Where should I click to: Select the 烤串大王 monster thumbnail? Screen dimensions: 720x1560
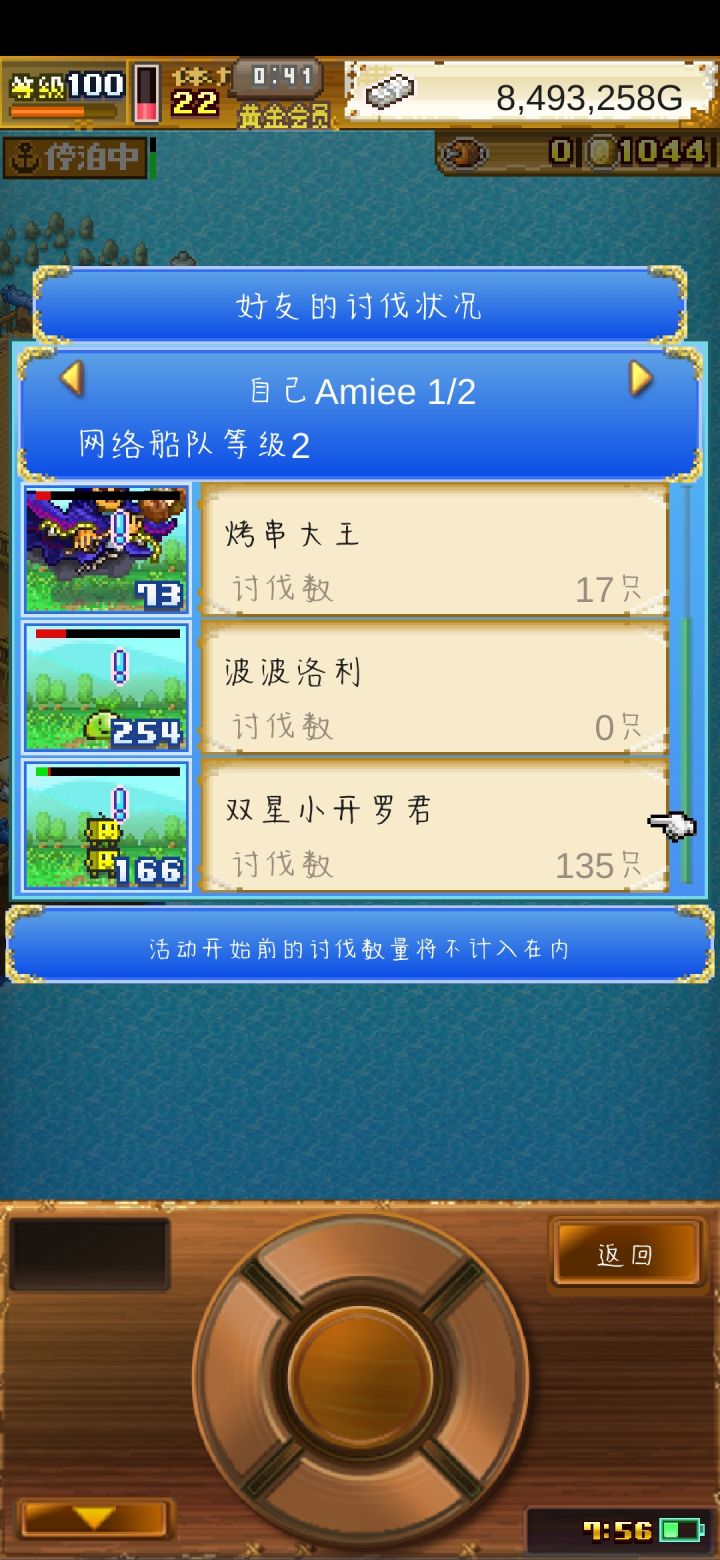pyautogui.click(x=104, y=548)
